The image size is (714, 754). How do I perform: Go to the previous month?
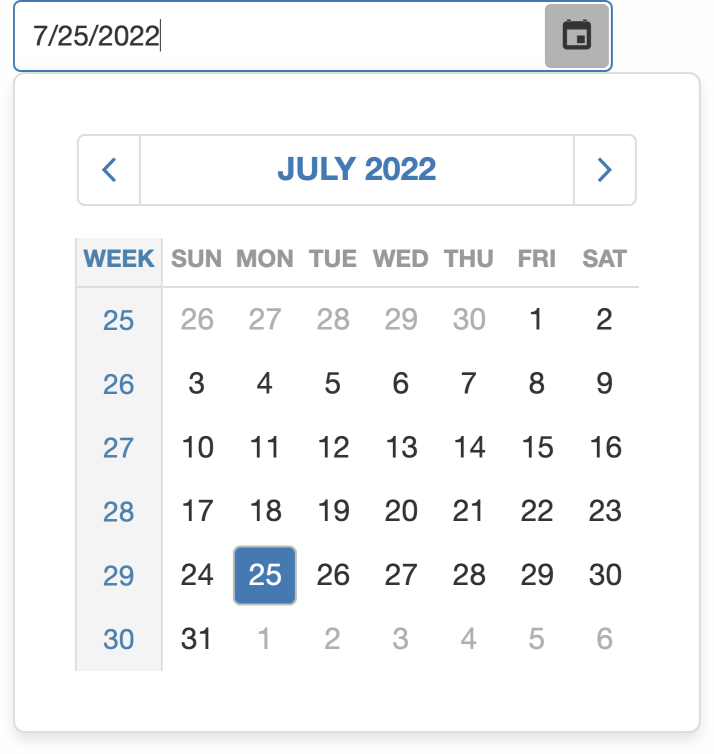(x=109, y=170)
